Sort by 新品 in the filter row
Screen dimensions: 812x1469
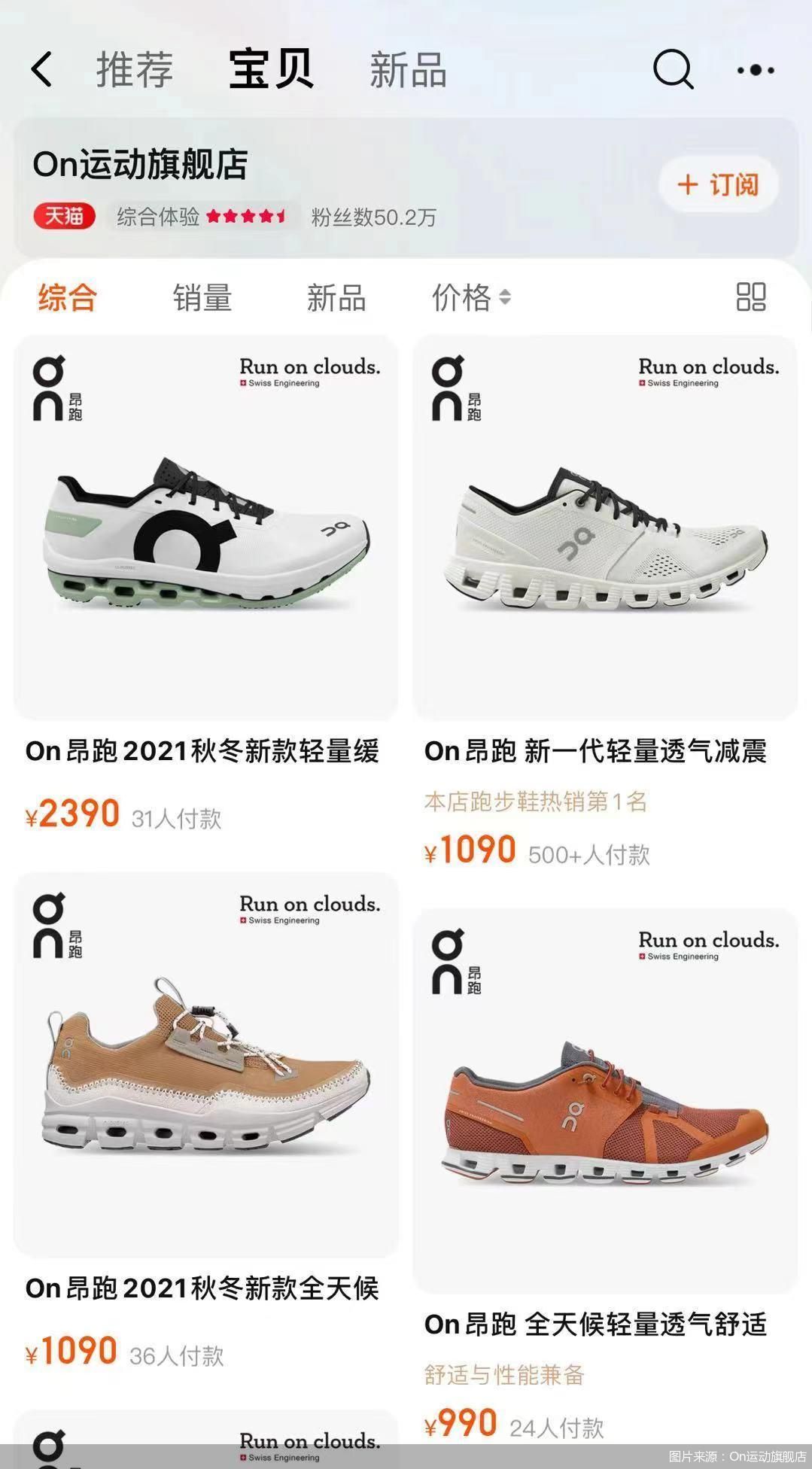(336, 297)
